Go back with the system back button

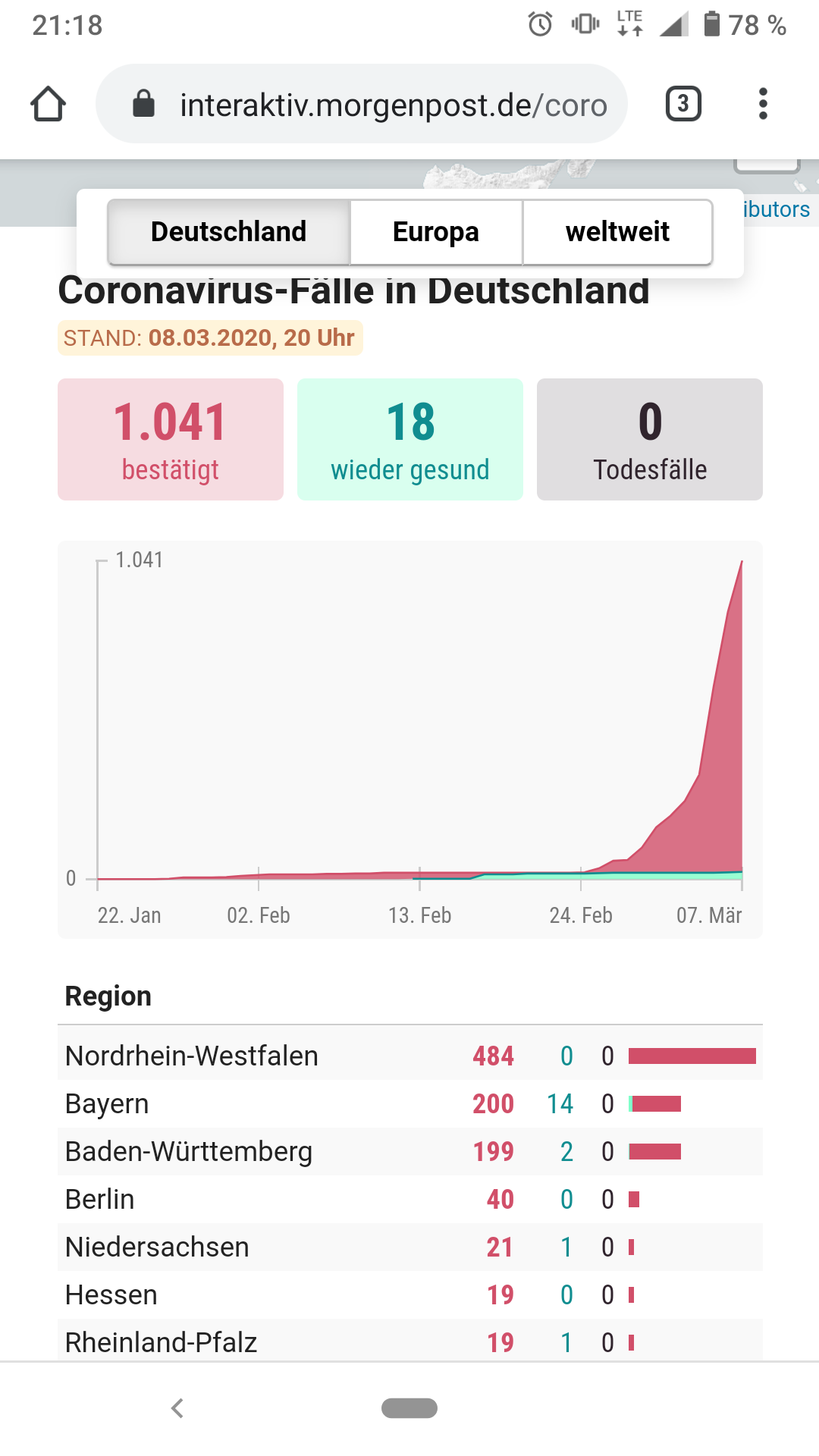point(177,1407)
